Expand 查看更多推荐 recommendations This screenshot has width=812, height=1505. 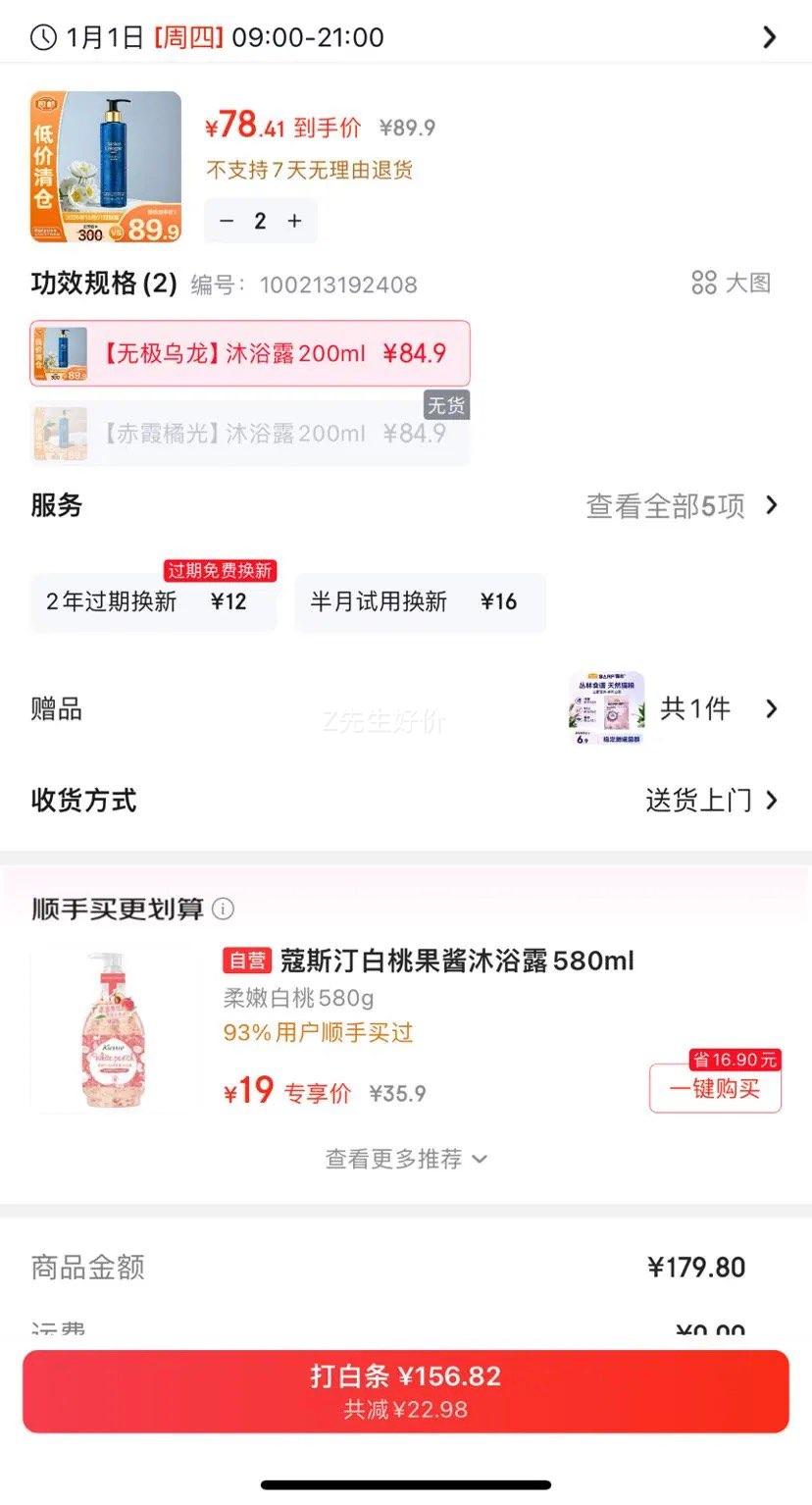405,1159
